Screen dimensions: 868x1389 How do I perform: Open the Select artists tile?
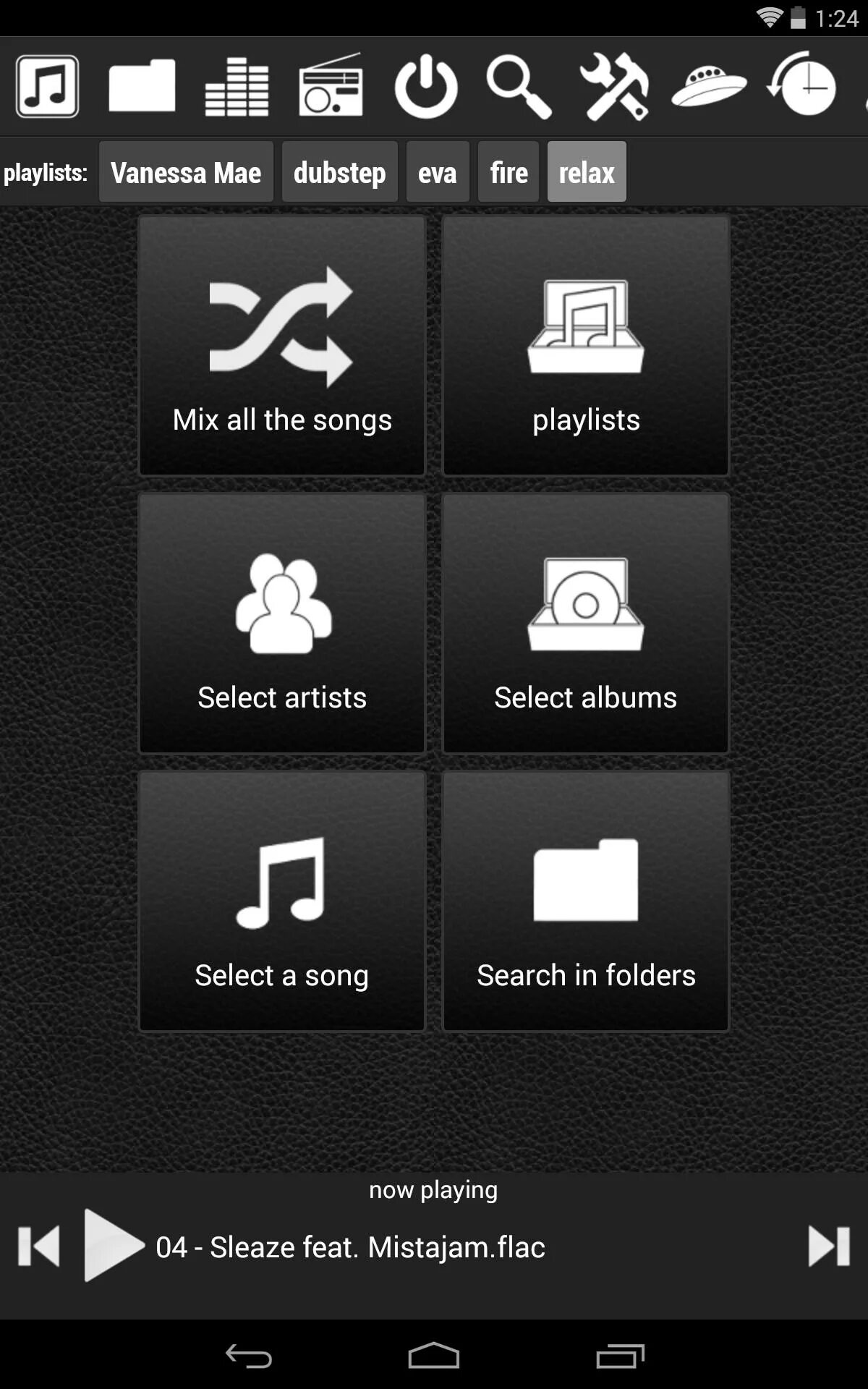click(282, 623)
